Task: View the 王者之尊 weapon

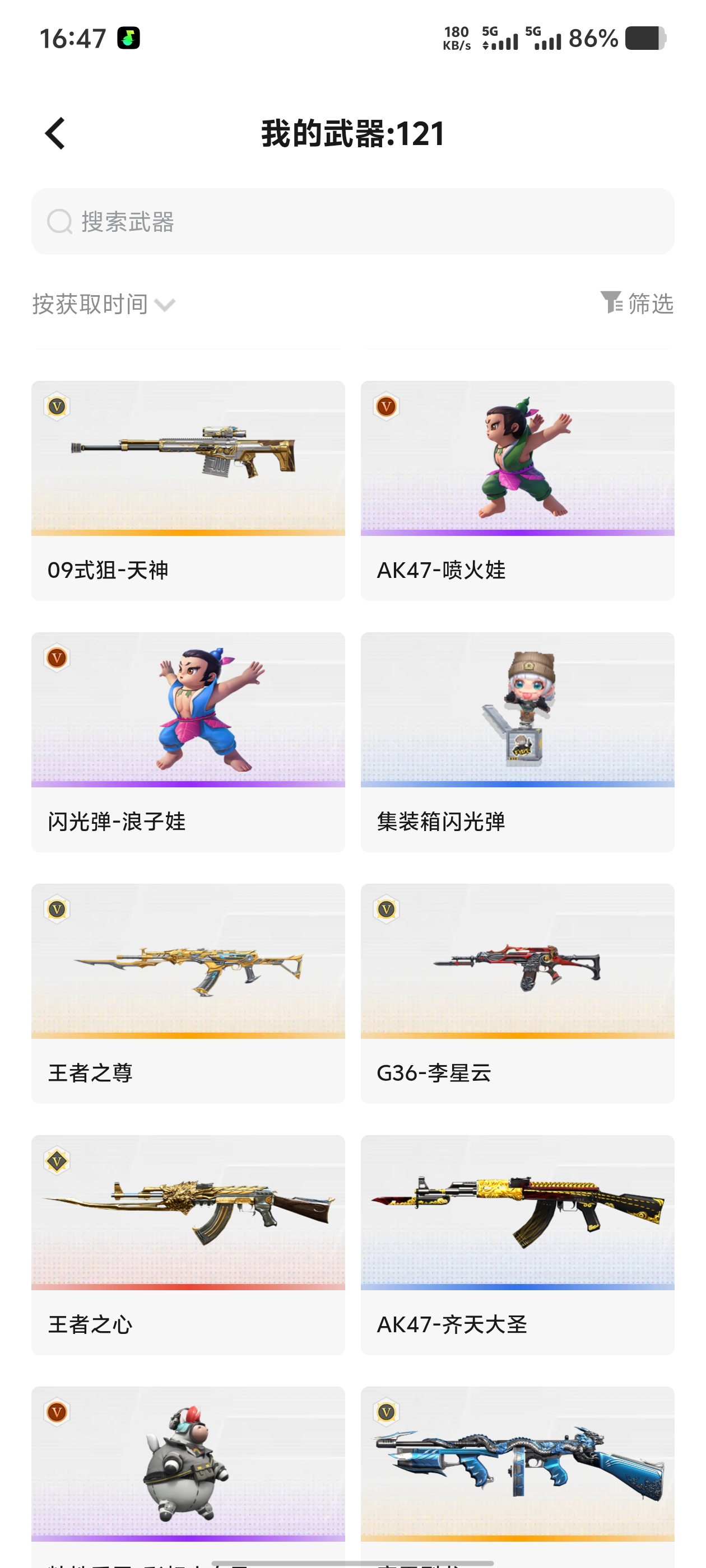Action: [x=188, y=993]
